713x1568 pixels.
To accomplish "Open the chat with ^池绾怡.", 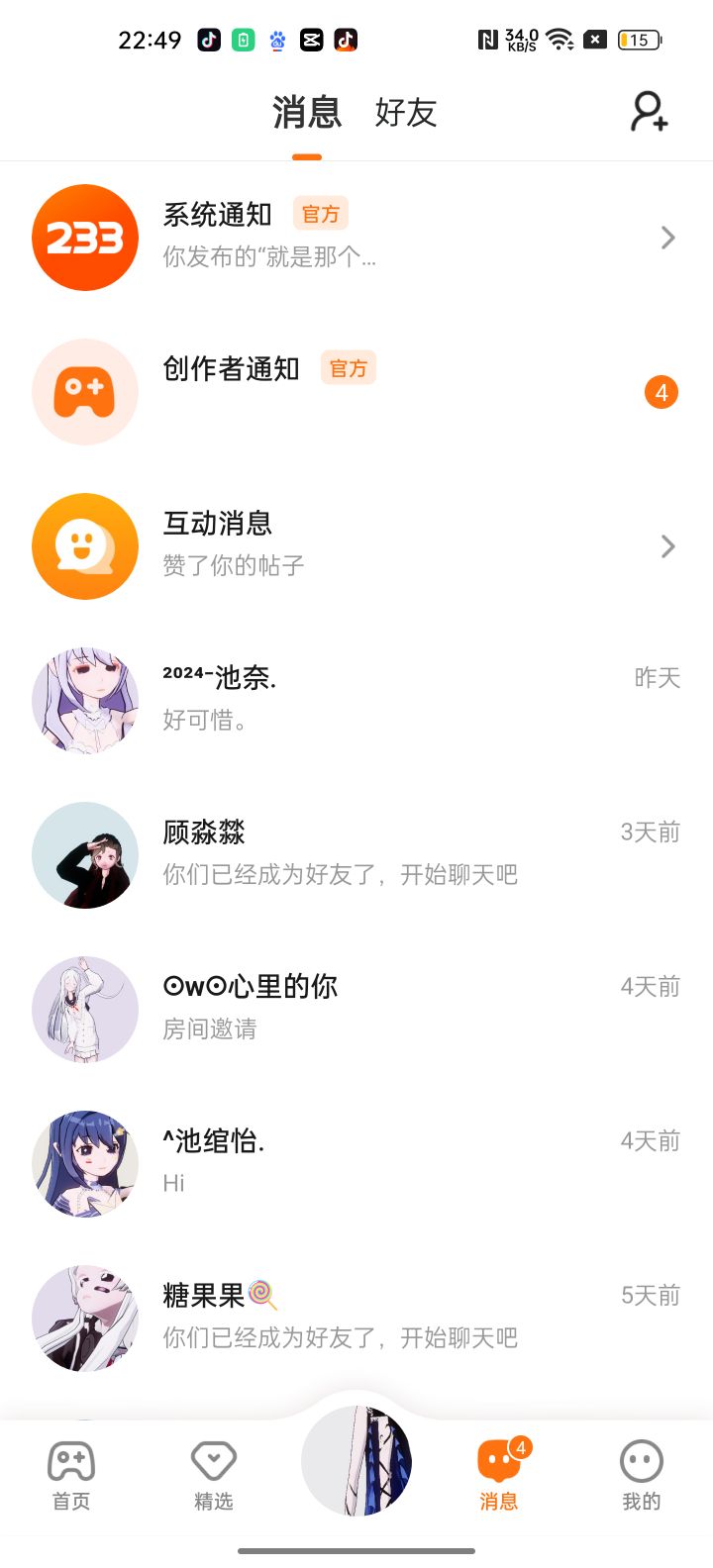I will [x=356, y=1164].
